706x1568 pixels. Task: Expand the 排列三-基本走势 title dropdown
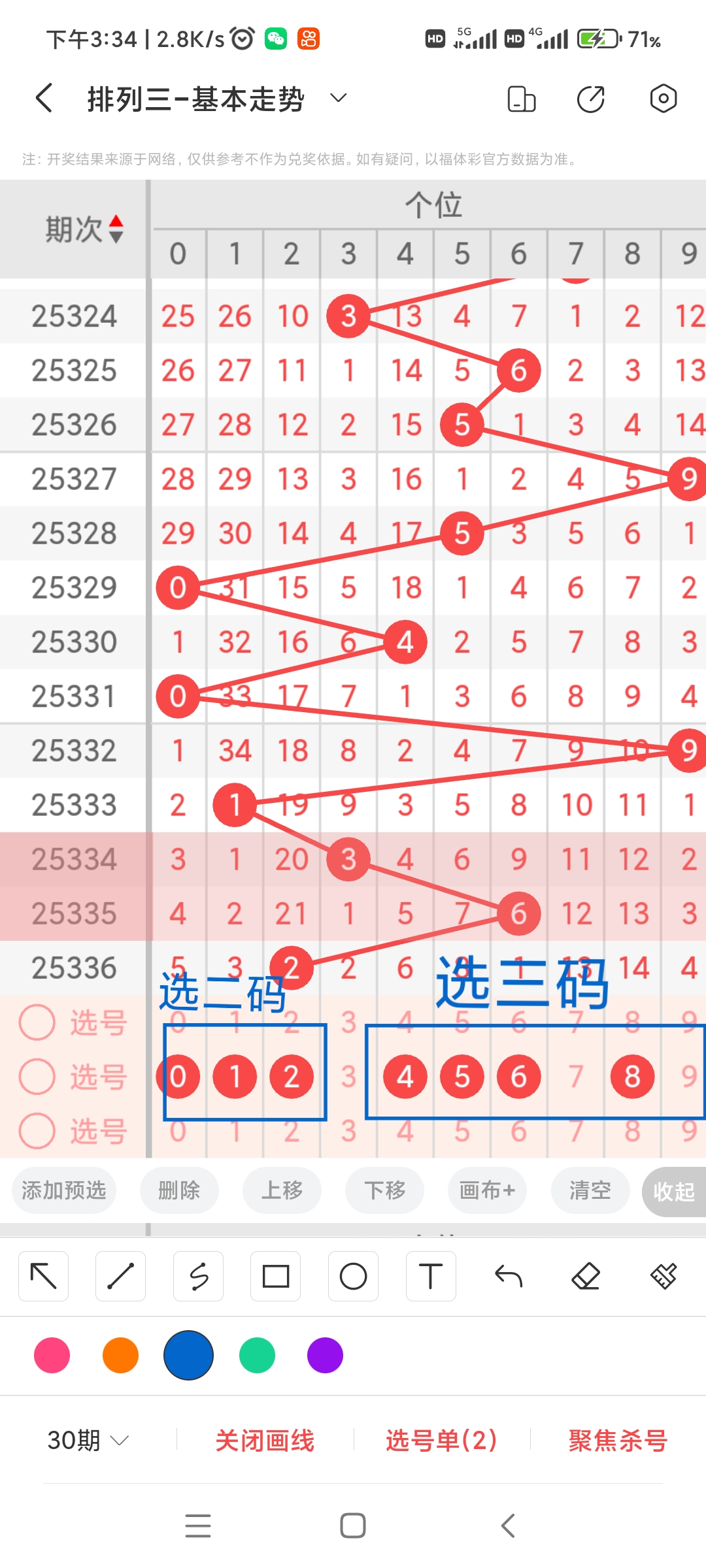pyautogui.click(x=338, y=98)
